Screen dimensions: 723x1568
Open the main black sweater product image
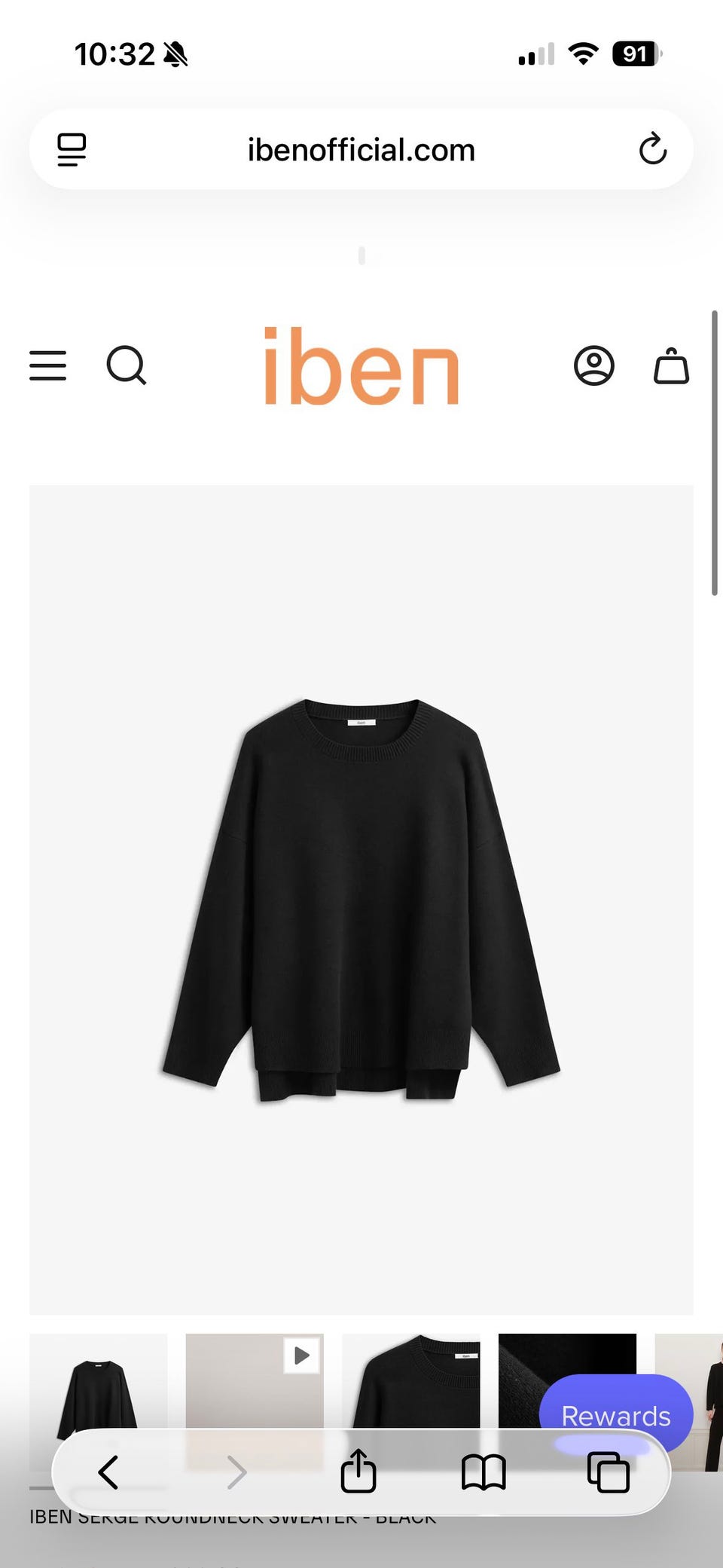tap(361, 900)
